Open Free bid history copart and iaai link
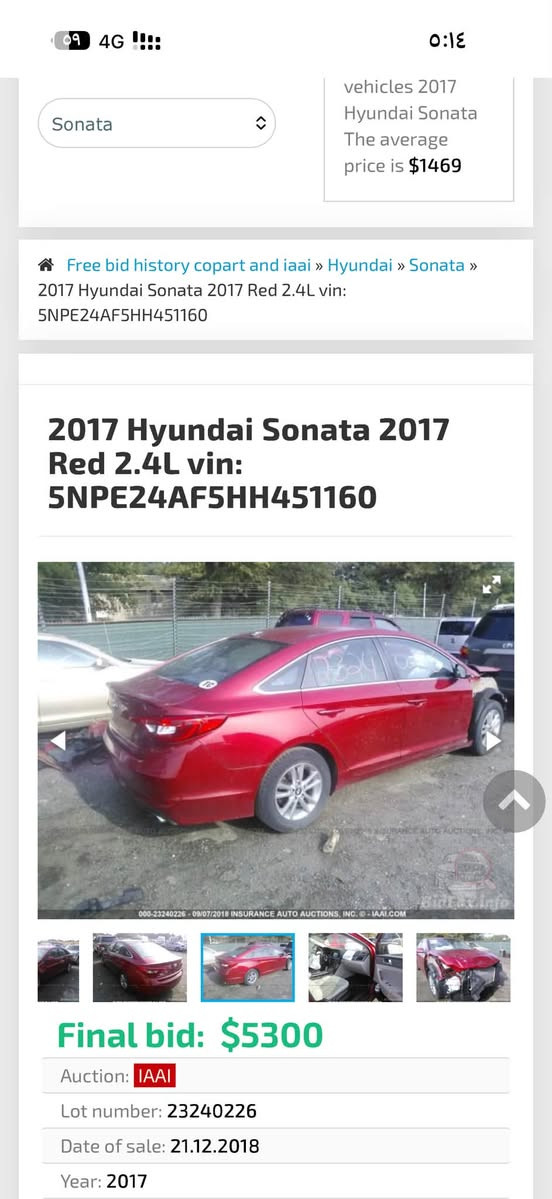This screenshot has width=552, height=1199. (189, 265)
